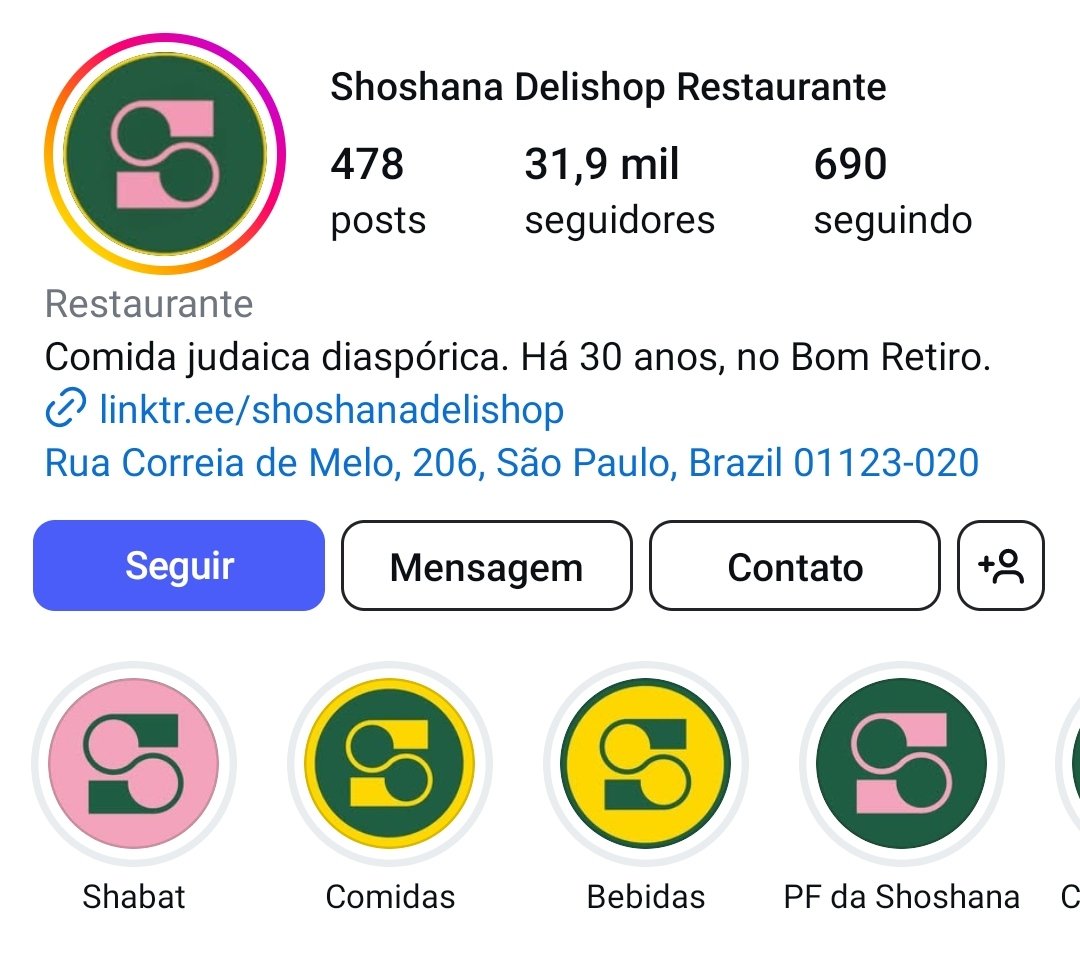Viewport: 1080px width, 953px height.
Task: Open the 690 seguindo list
Action: [x=892, y=190]
